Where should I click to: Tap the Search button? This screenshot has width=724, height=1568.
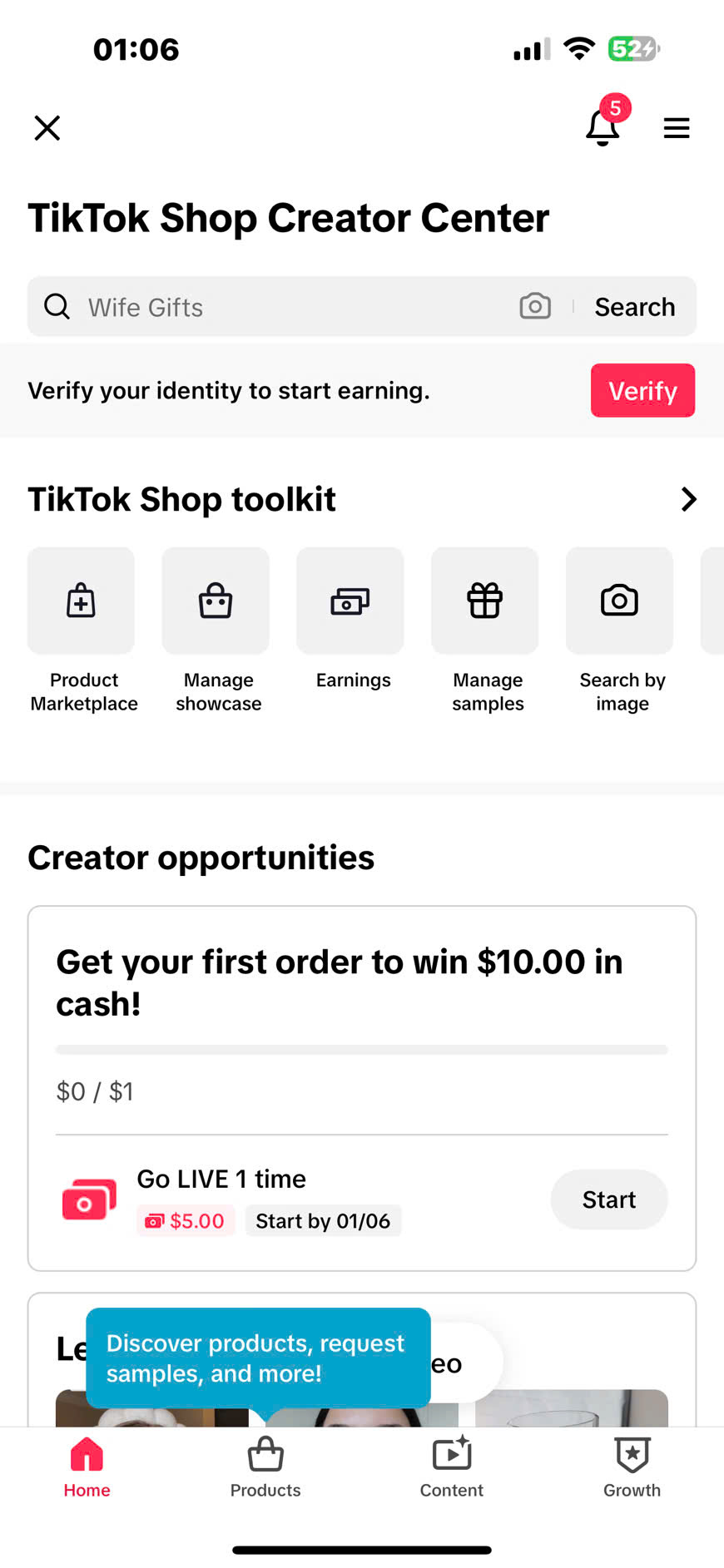pyautogui.click(x=635, y=307)
